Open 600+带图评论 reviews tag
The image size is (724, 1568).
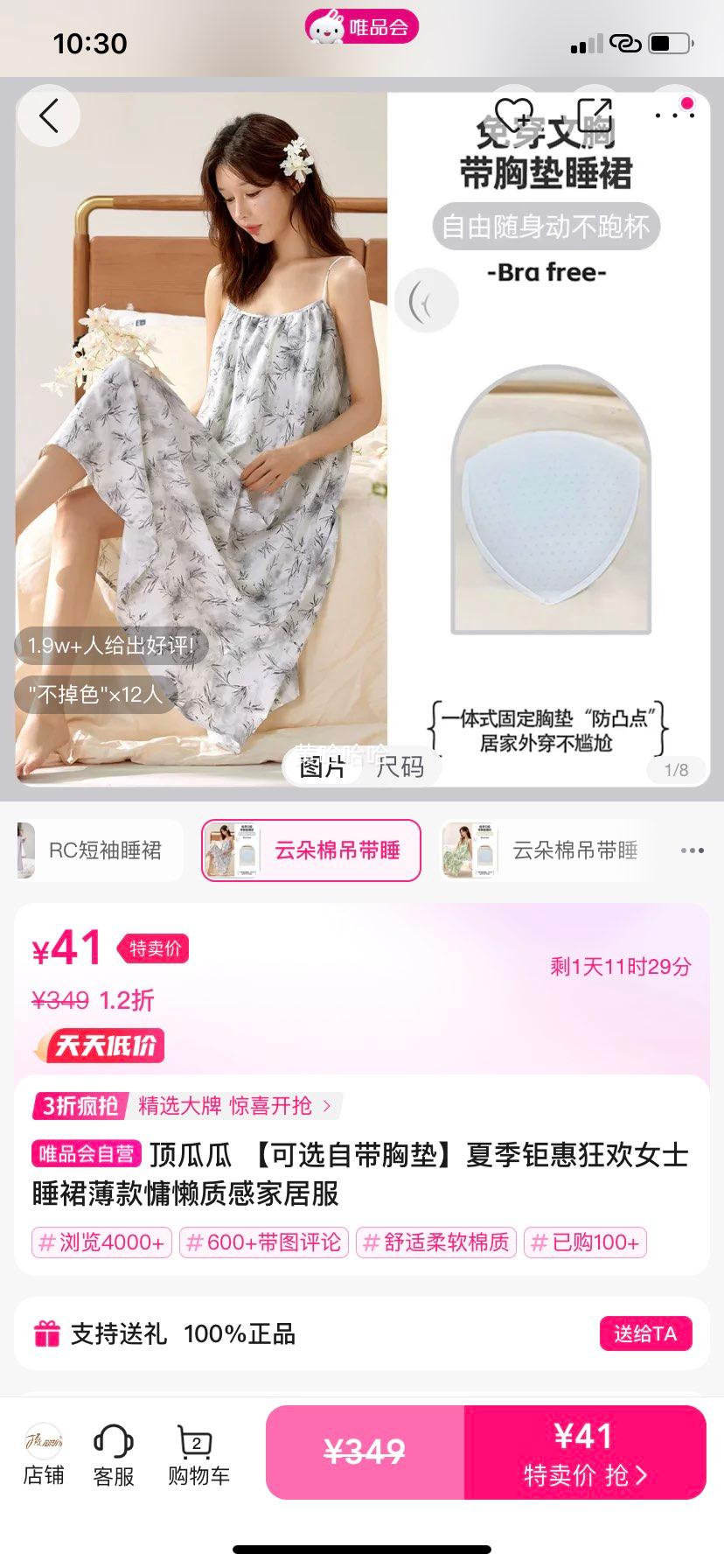[x=264, y=1242]
